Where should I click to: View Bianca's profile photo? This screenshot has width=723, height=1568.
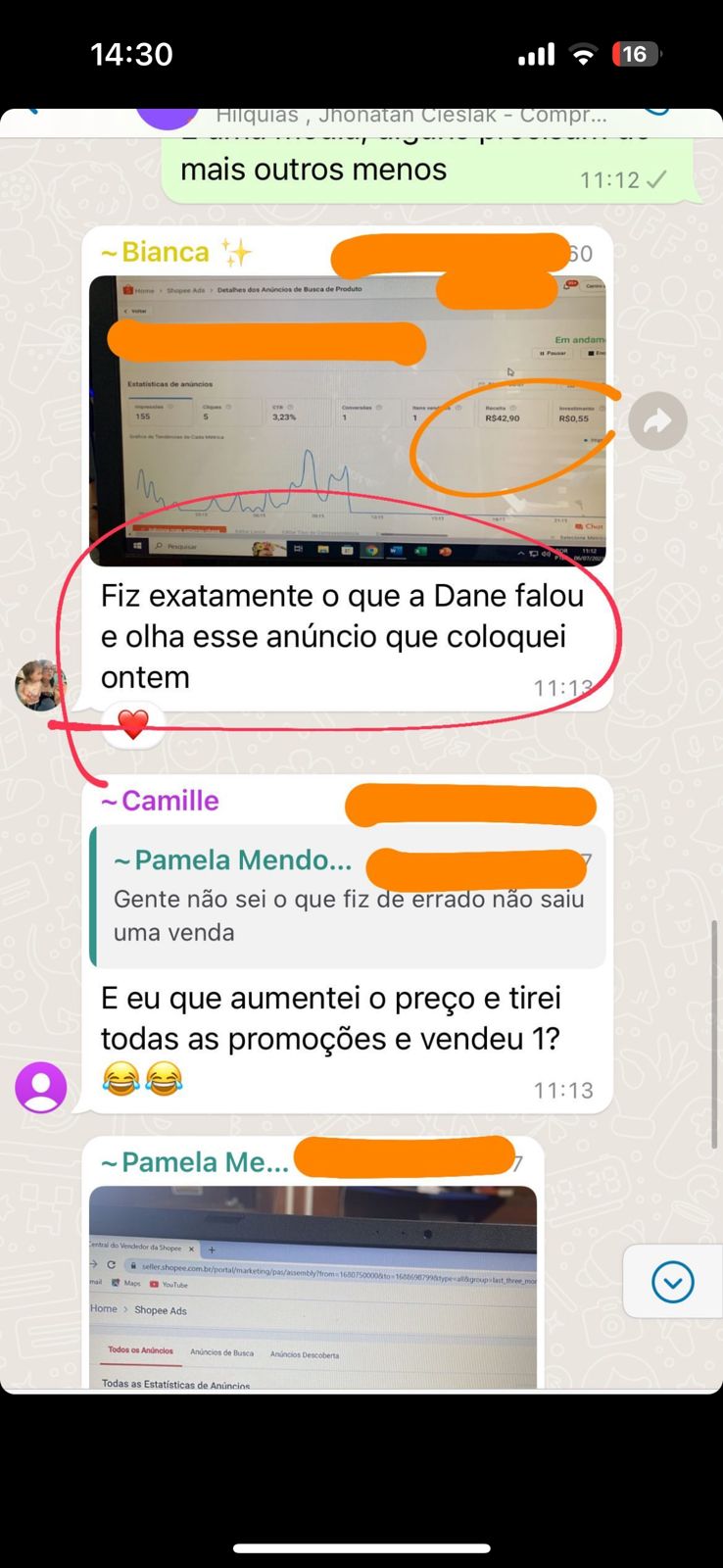pos(40,685)
